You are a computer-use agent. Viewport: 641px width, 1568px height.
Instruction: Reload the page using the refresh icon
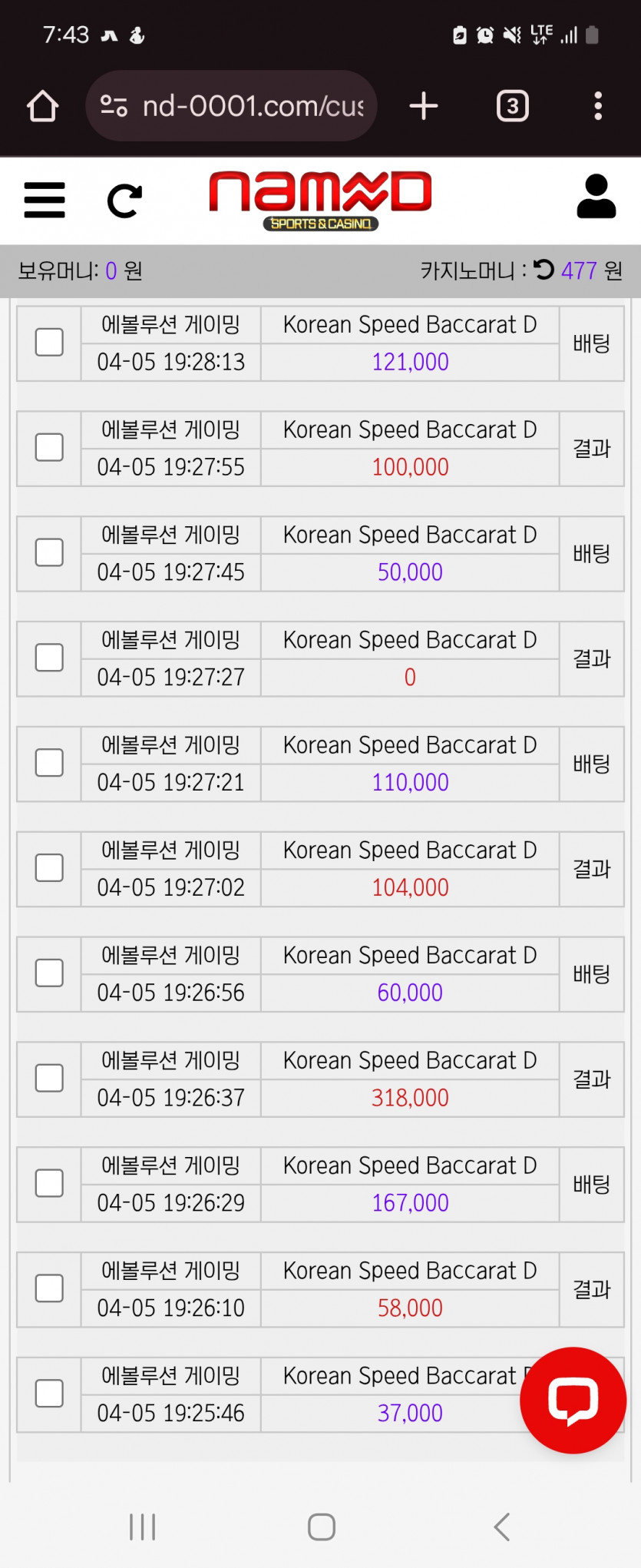tap(124, 201)
